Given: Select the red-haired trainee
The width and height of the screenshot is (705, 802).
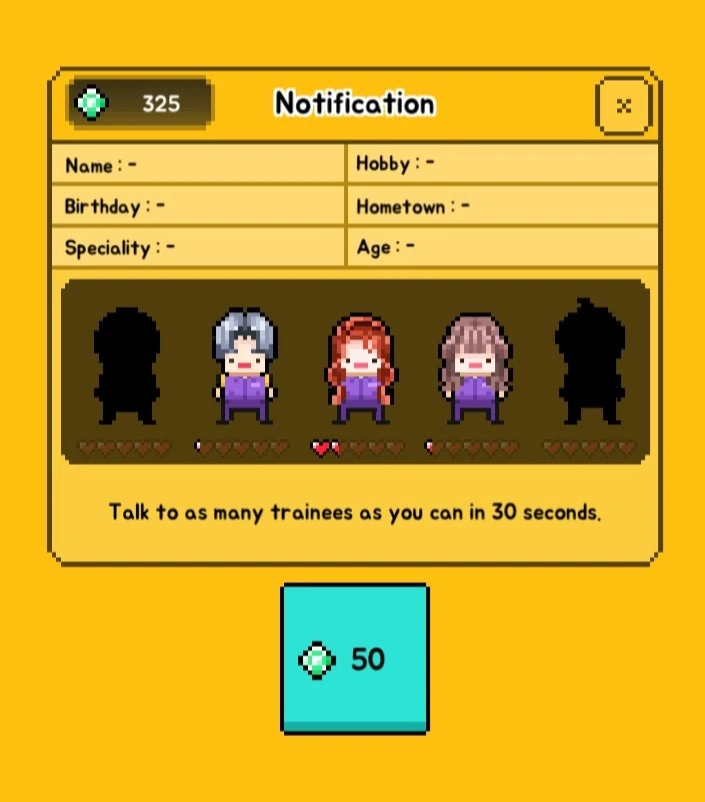Looking at the screenshot, I should pos(361,368).
